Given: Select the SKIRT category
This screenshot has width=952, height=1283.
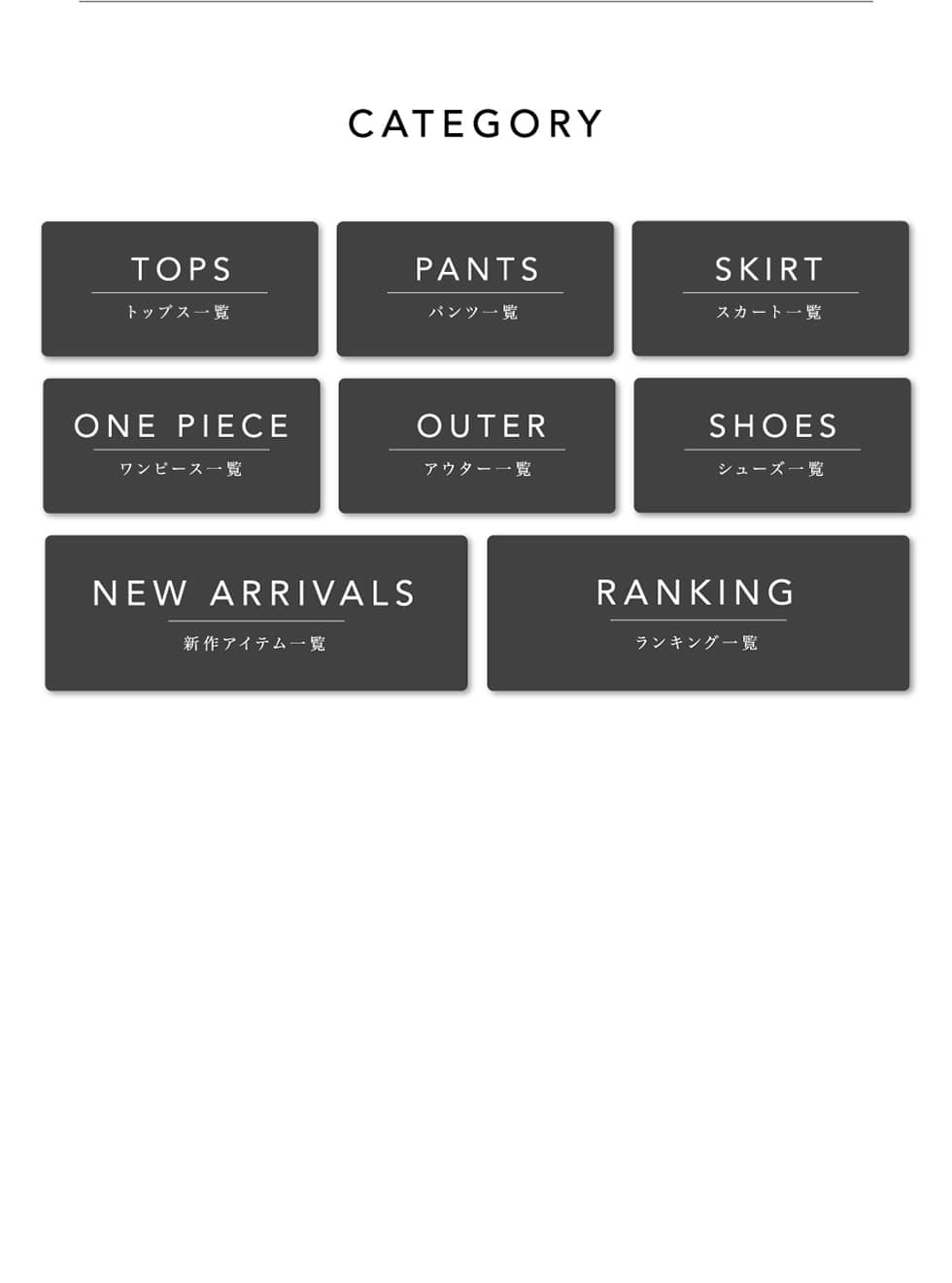Looking at the screenshot, I should (770, 288).
